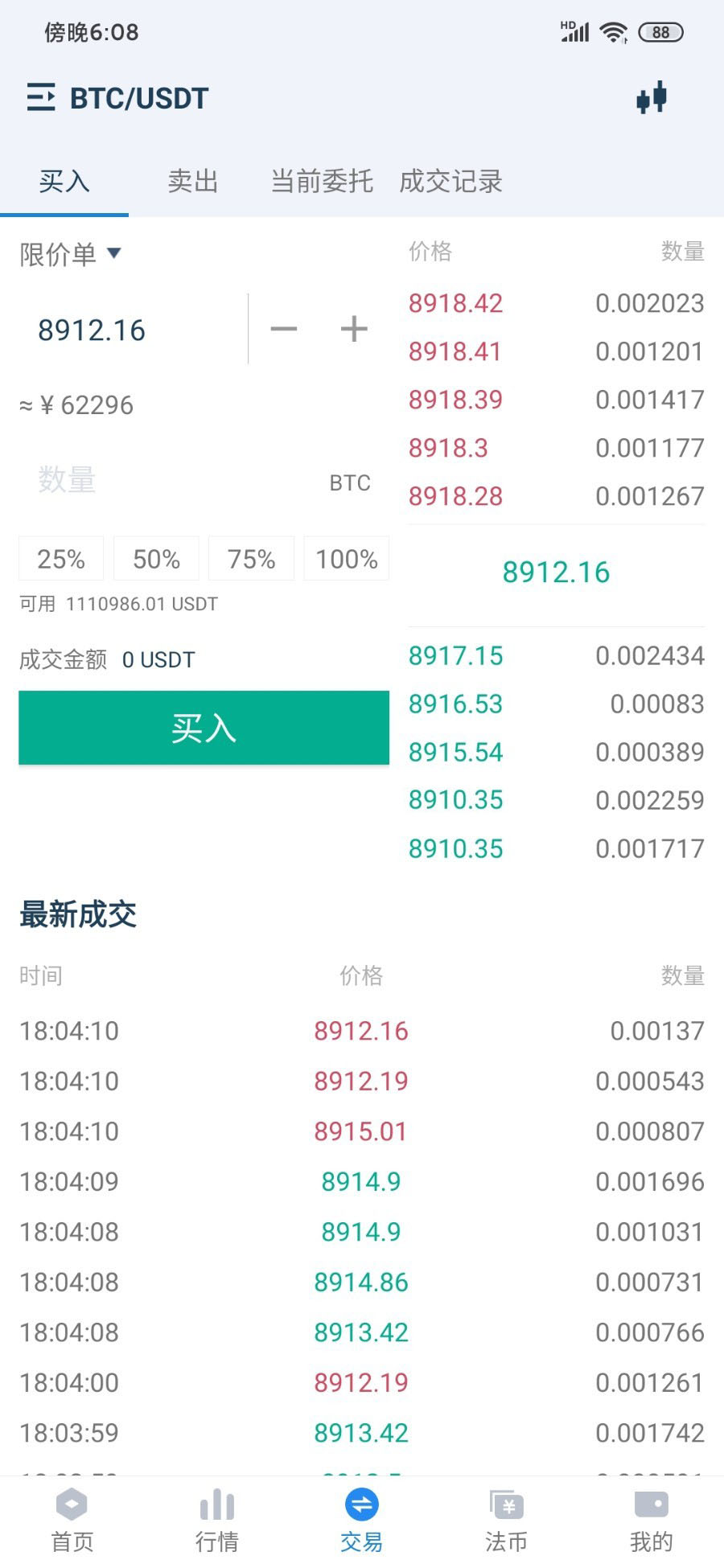
Task: Go to 首页 via home icon
Action: [x=72, y=1520]
